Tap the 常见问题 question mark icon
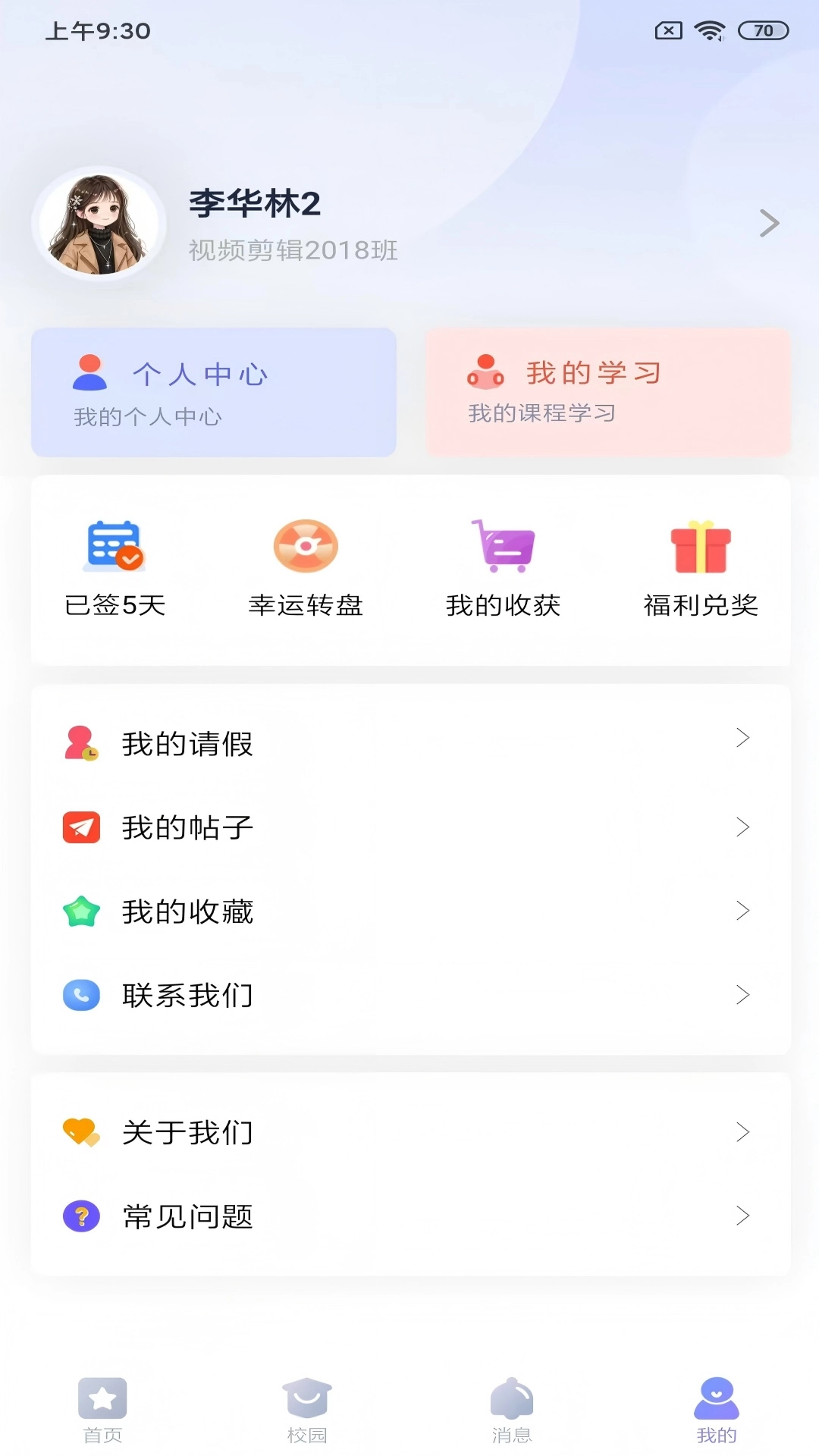This screenshot has height=1456, width=819. (x=80, y=1216)
